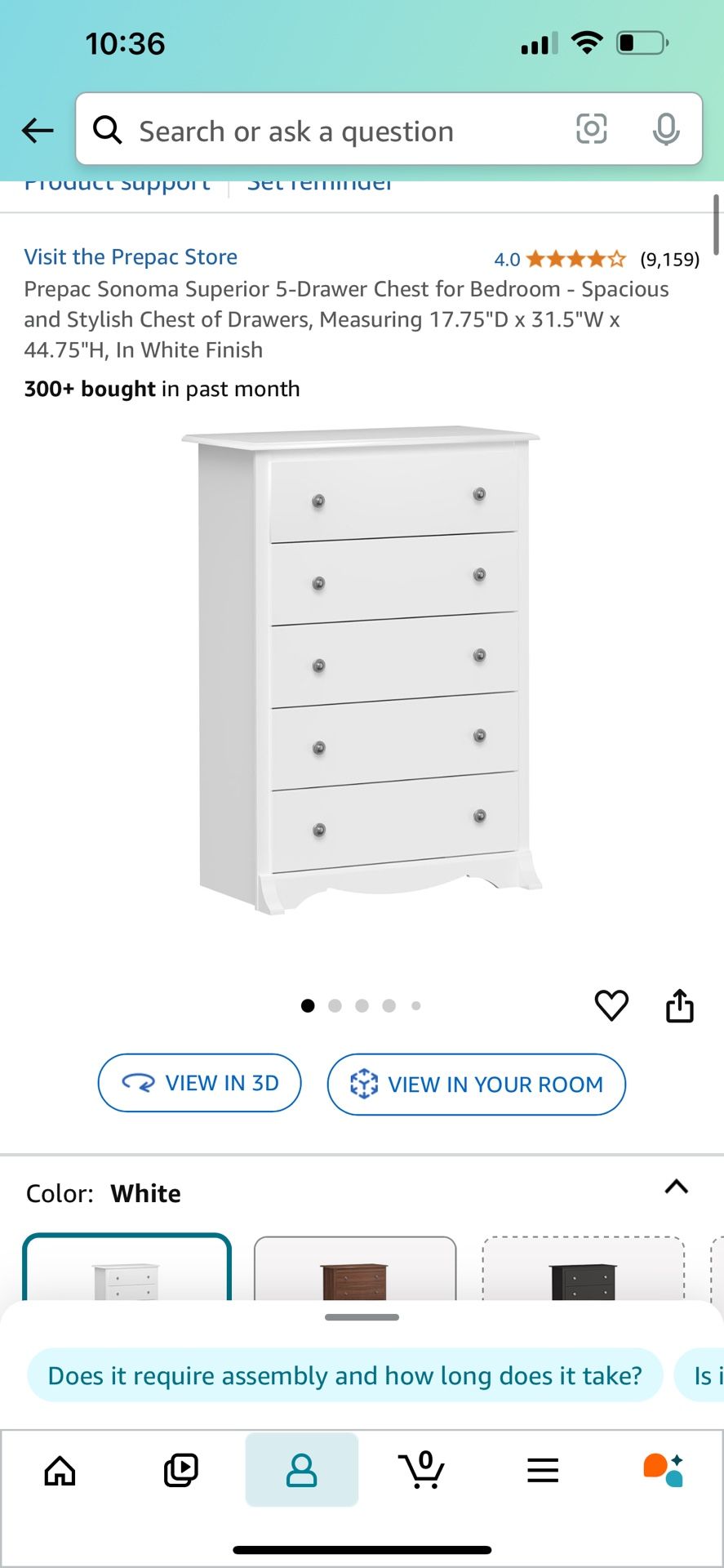
Task: Tap the VIEW IN 3D button
Action: click(x=199, y=1083)
